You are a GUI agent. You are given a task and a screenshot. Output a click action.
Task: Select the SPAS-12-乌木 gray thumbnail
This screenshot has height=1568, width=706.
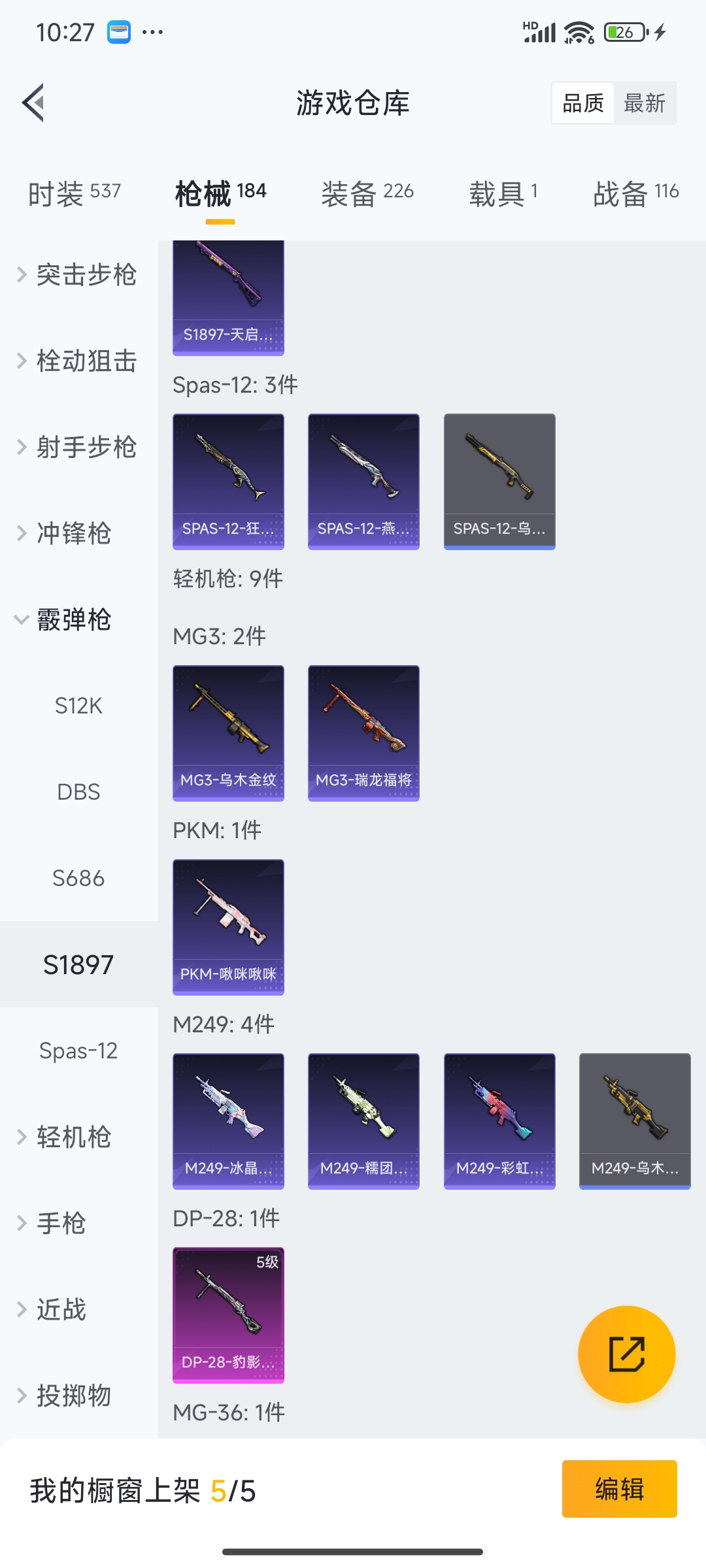(499, 480)
